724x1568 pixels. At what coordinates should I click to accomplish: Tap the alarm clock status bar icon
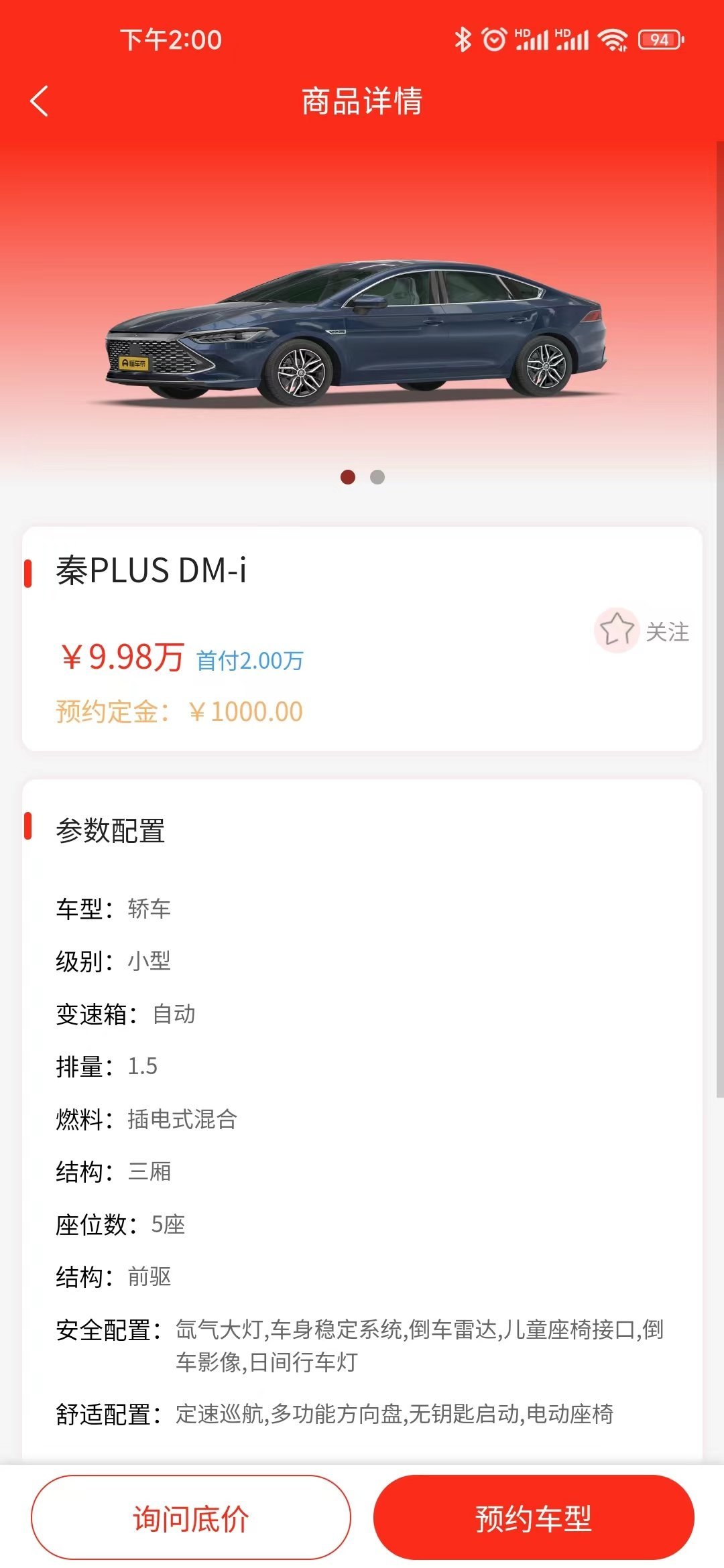(494, 40)
